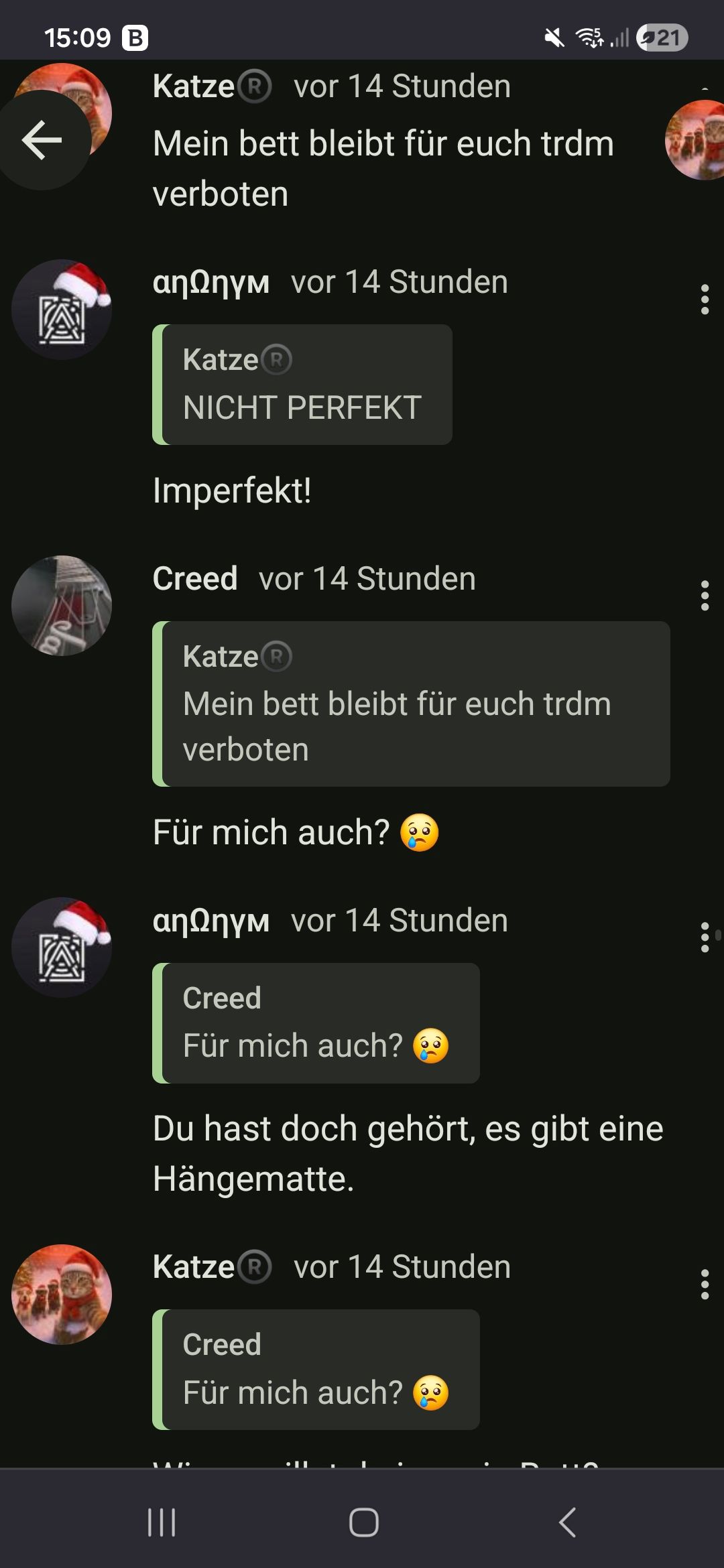Screen dimensions: 724x1568
Task: Show recent apps from the navigation bar
Action: pyautogui.click(x=162, y=1522)
